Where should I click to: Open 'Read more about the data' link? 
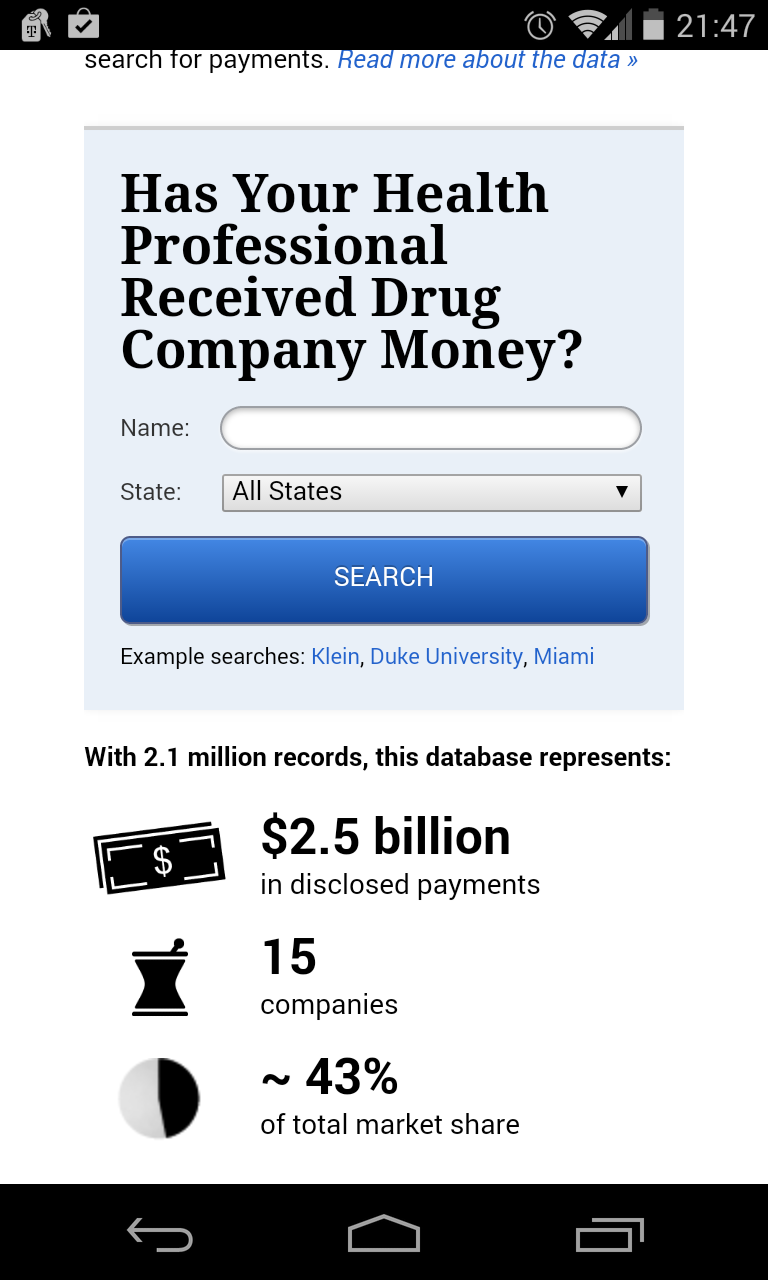tap(487, 60)
